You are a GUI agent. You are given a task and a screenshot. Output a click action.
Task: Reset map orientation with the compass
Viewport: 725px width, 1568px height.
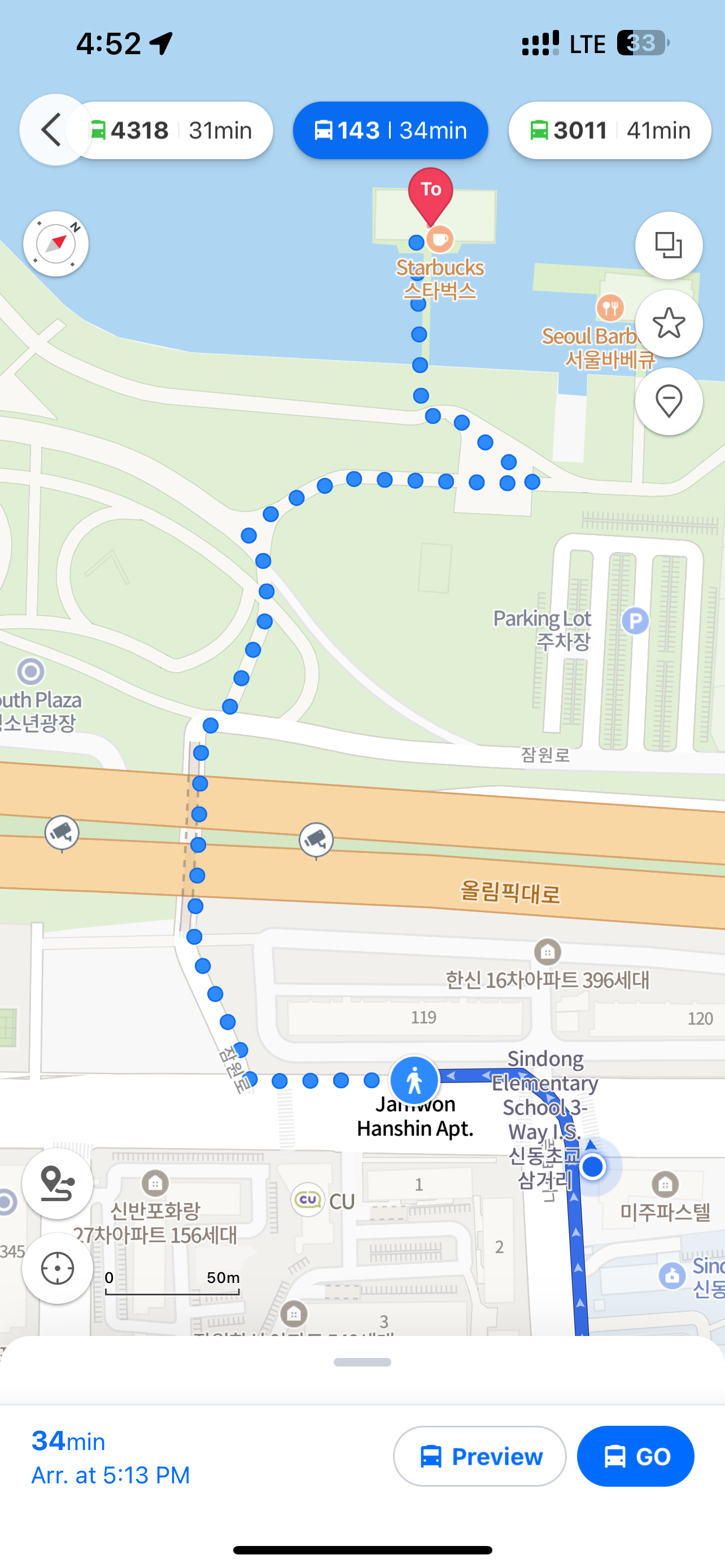[56, 244]
